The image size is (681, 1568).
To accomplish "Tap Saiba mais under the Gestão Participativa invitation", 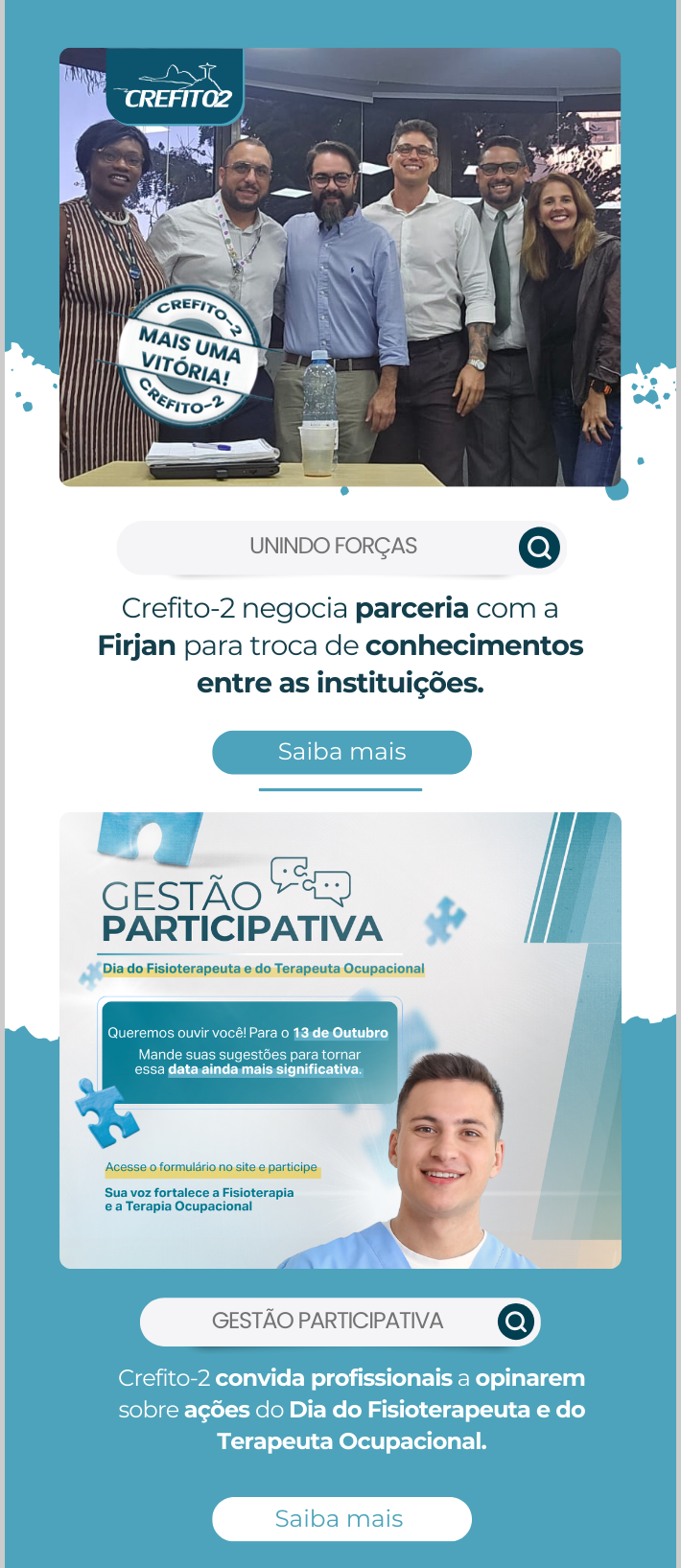I will coord(341,1518).
